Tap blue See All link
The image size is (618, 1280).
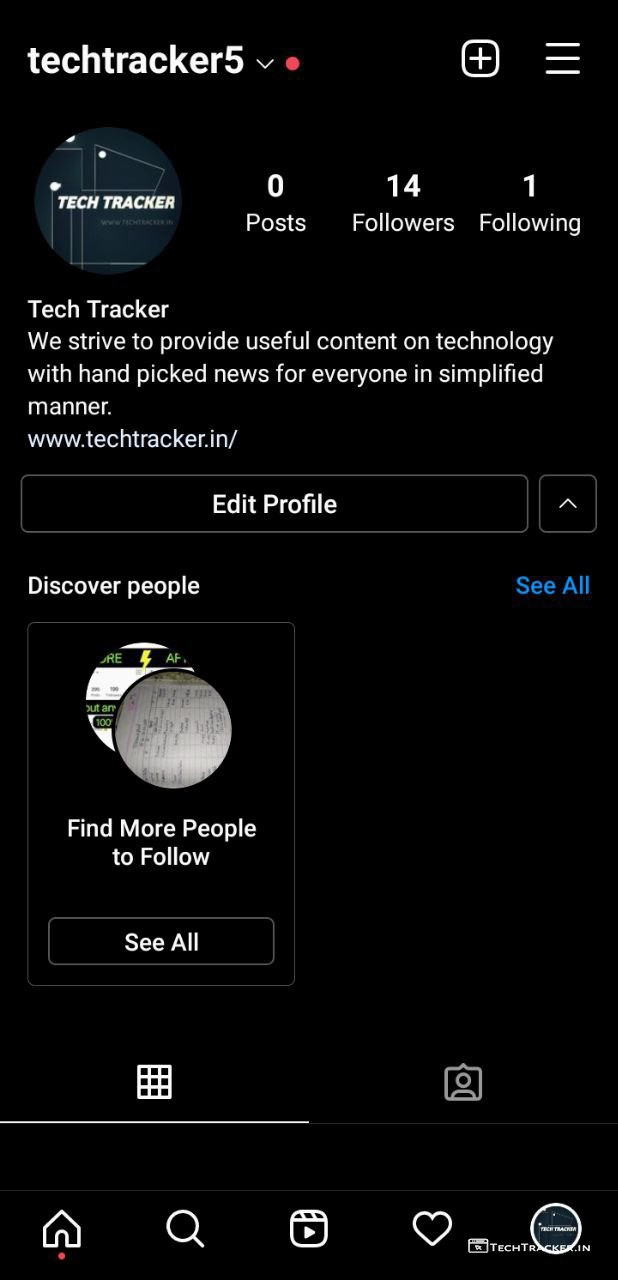[x=552, y=586]
